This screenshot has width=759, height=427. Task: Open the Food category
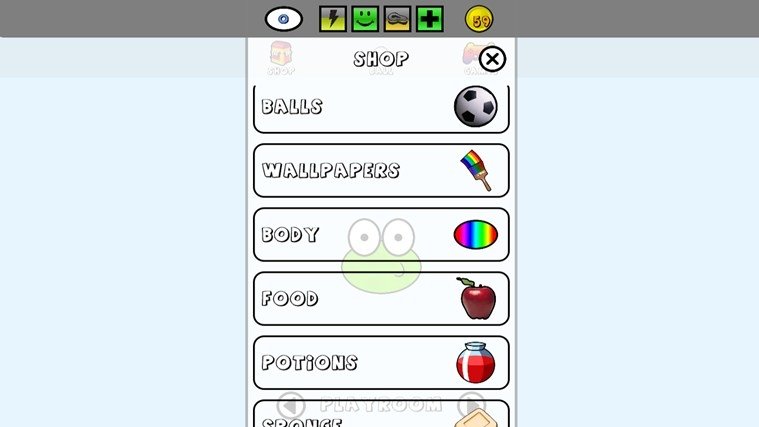381,298
